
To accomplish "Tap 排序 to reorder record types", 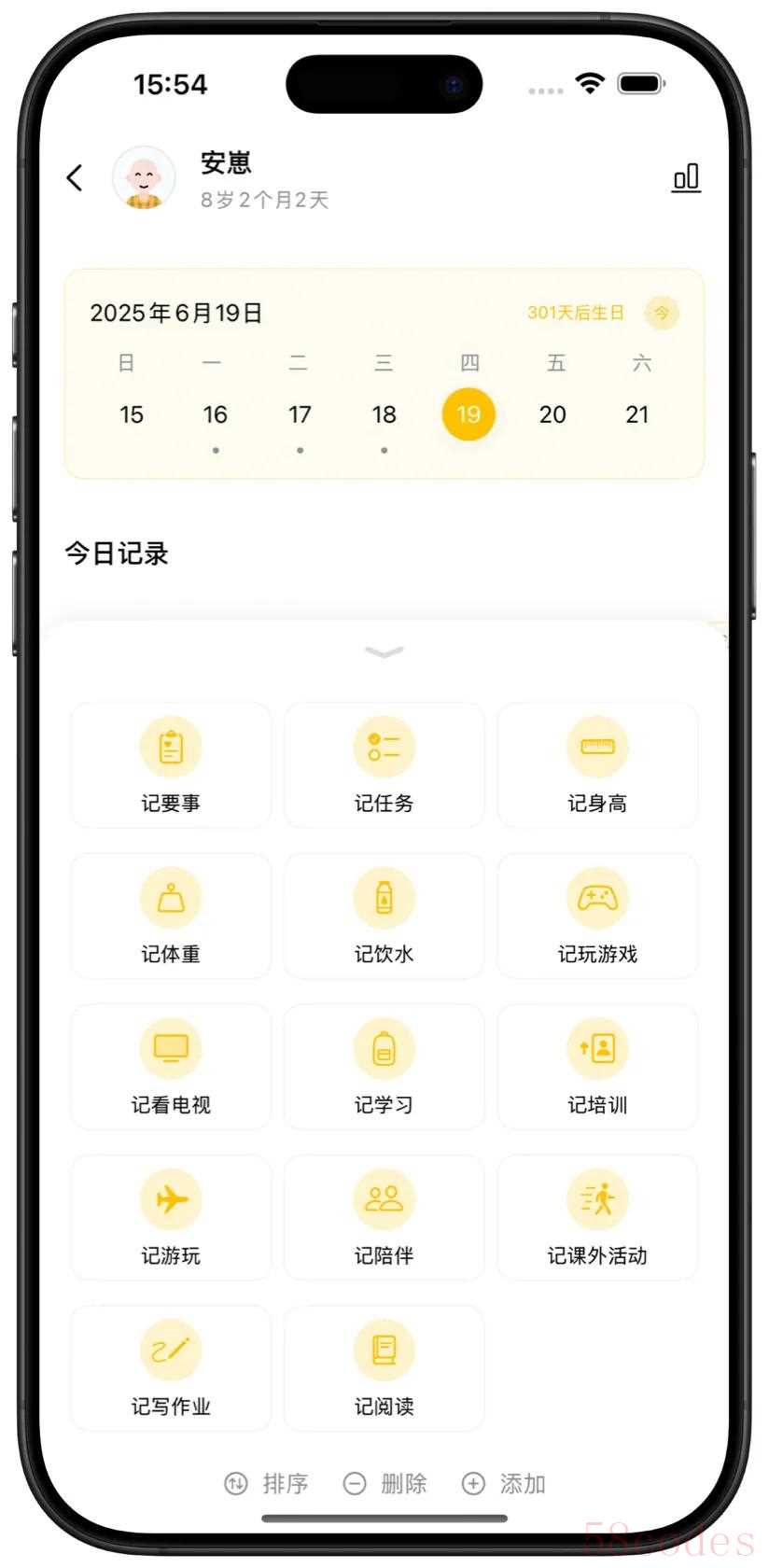I will [x=267, y=1483].
